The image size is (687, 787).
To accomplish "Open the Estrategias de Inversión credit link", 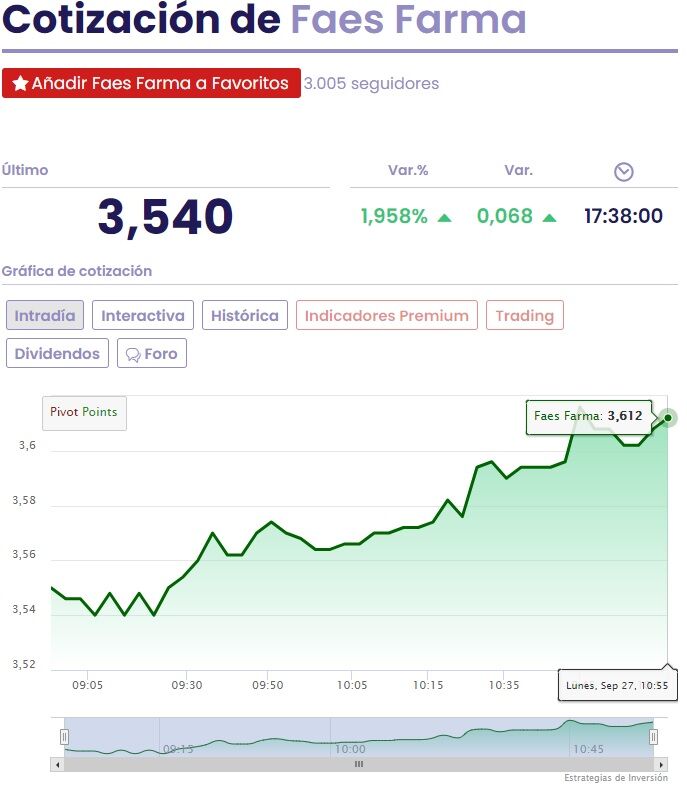I will (x=615, y=778).
